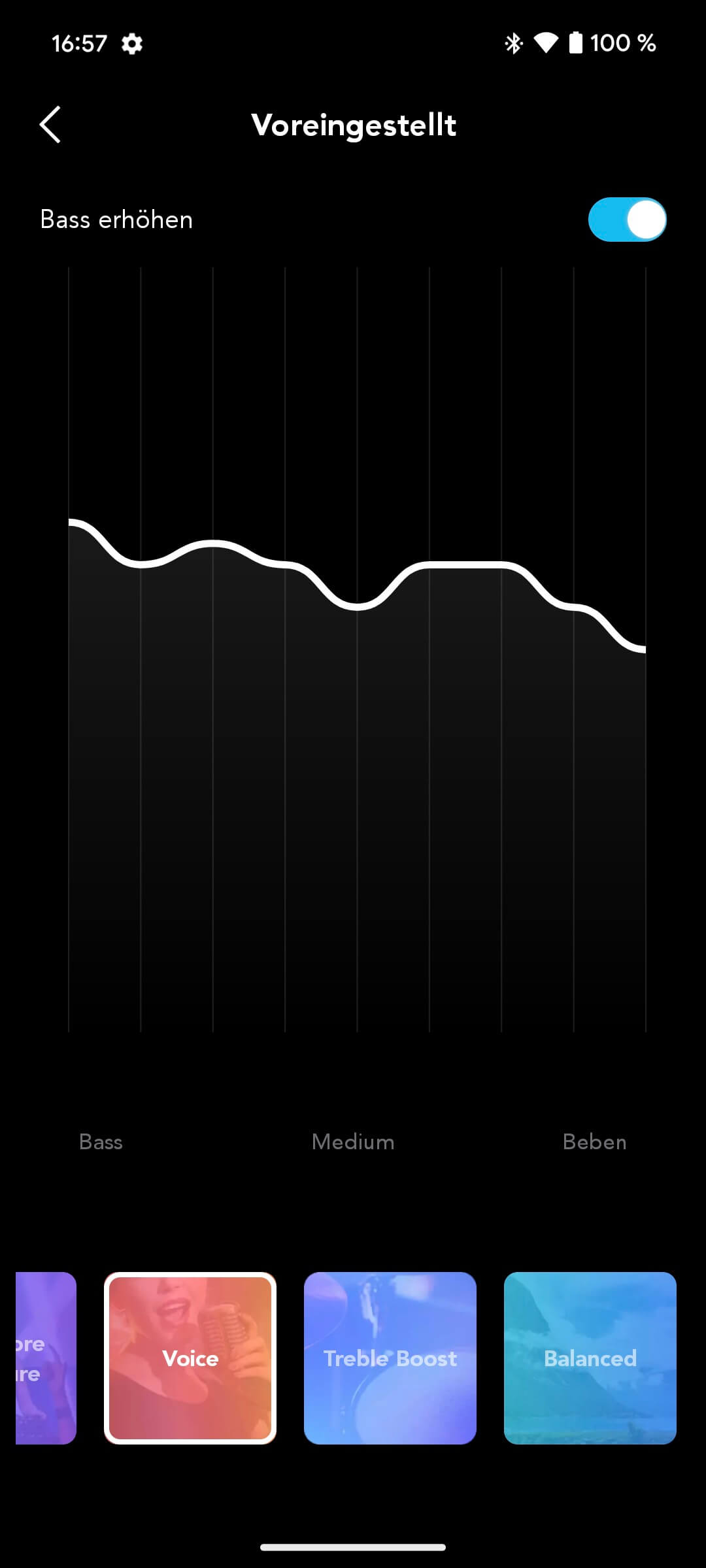Apply the Balanced preset

[590, 1358]
